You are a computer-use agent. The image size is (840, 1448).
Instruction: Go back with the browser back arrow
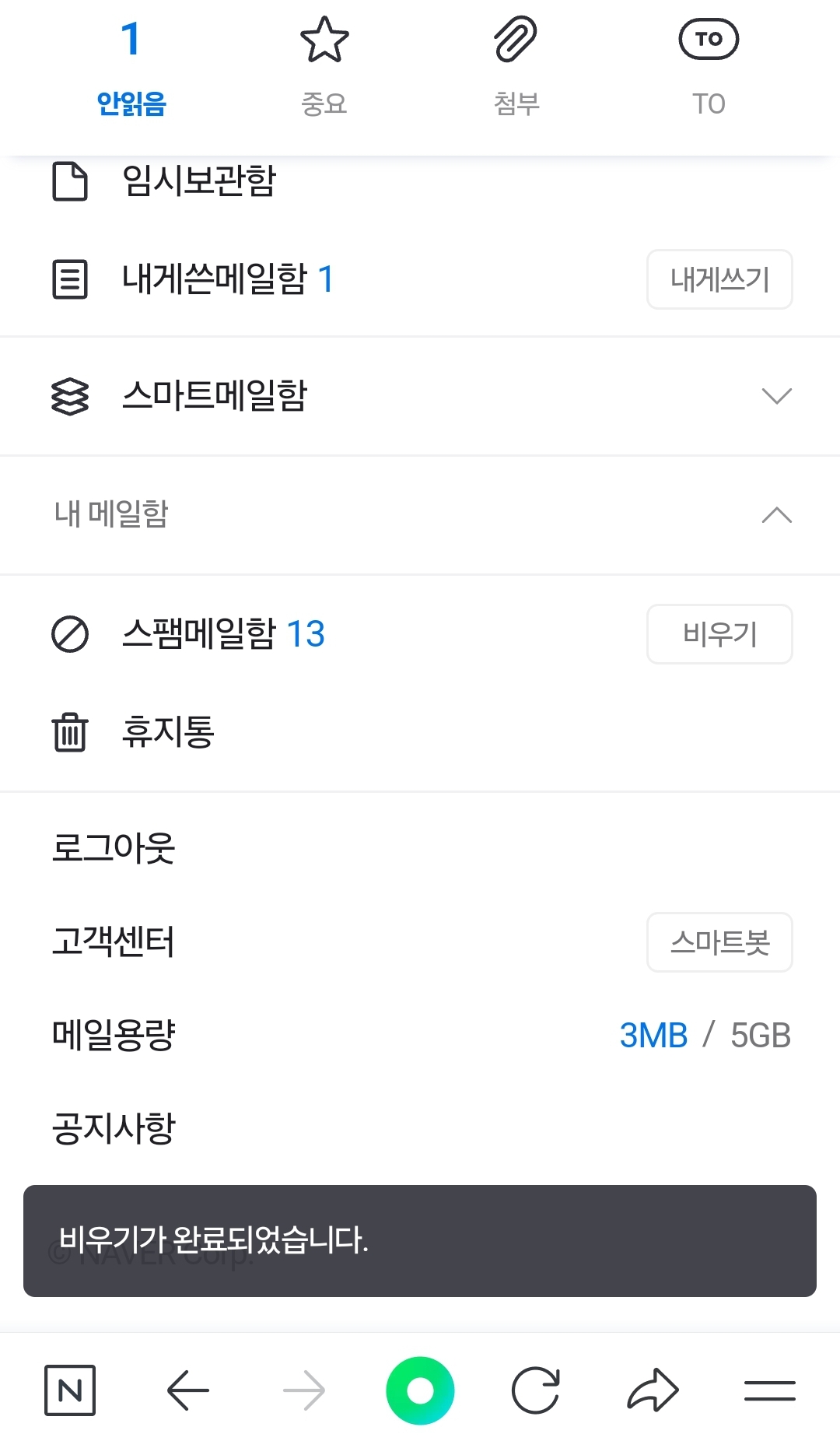(187, 1390)
